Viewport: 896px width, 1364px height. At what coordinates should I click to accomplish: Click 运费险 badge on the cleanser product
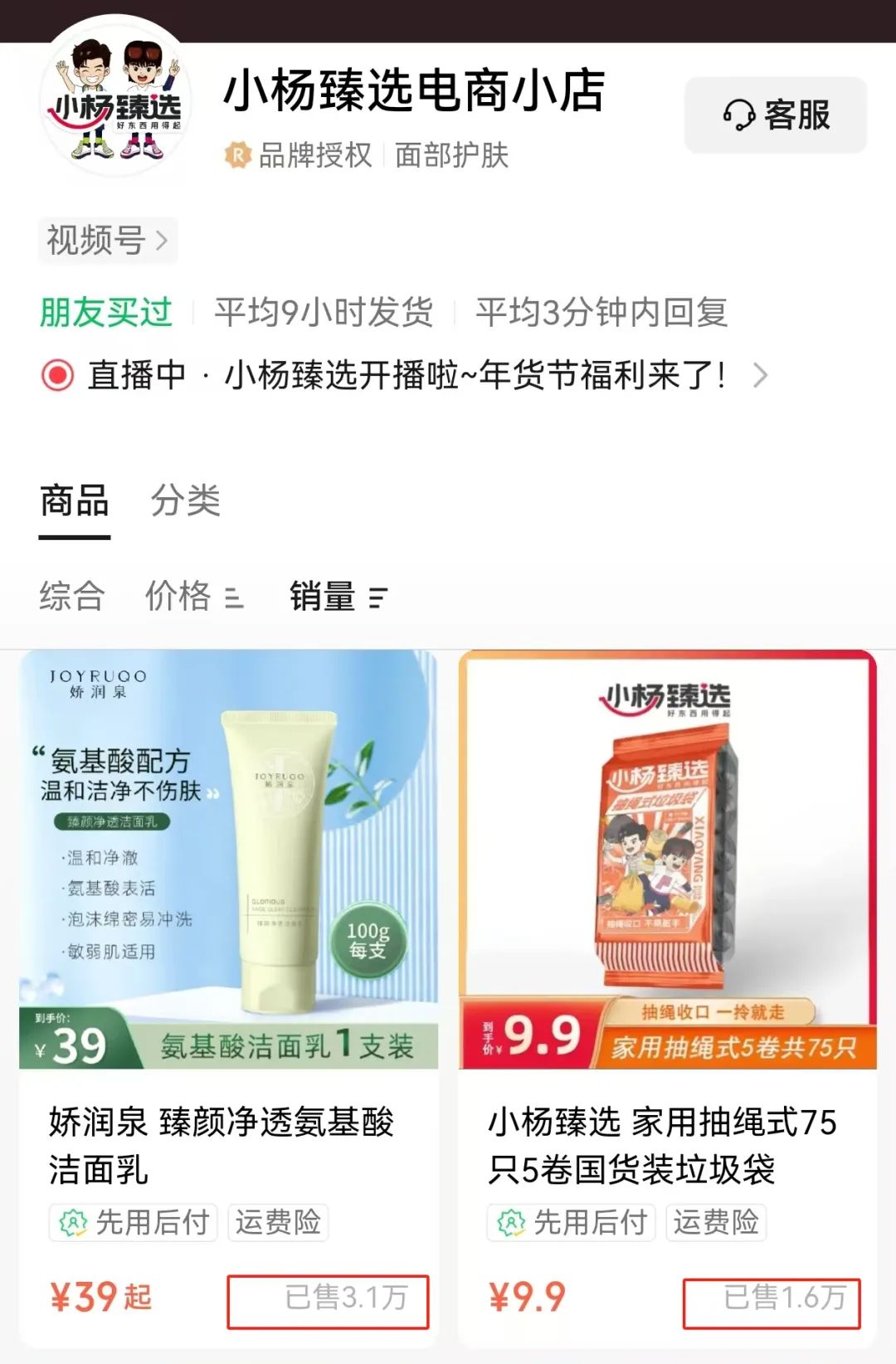tap(279, 1223)
